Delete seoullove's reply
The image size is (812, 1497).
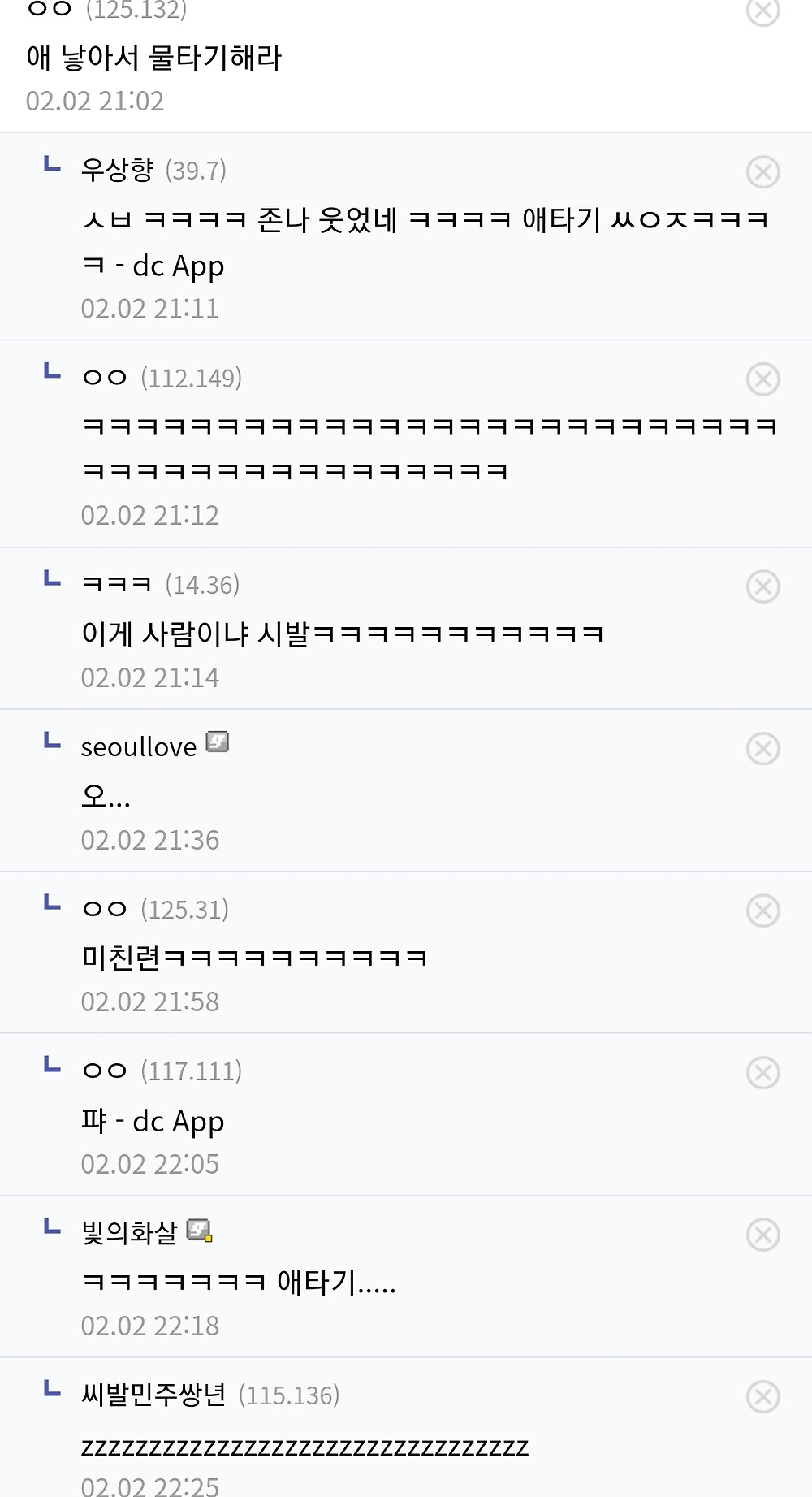pos(762,749)
